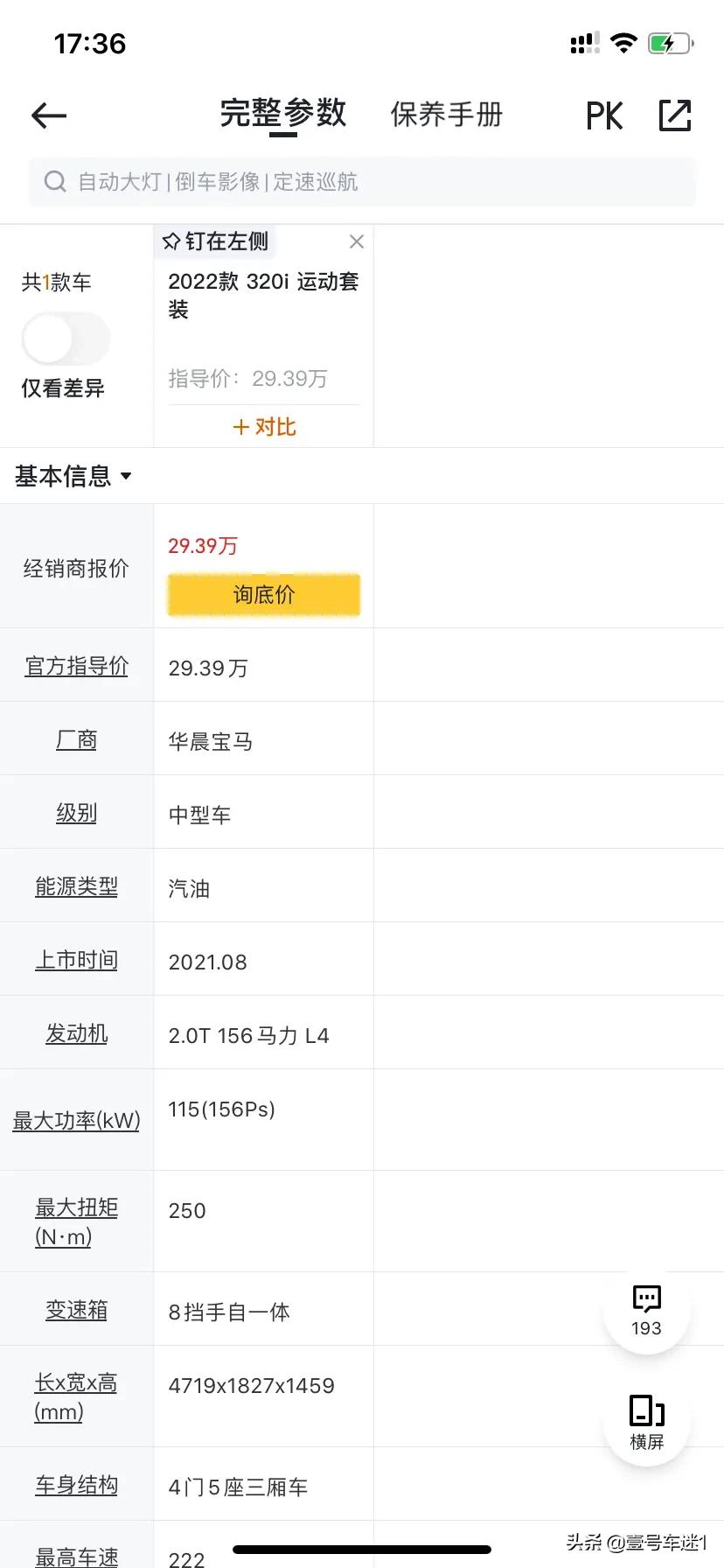Open the 官方指导价 parameter link
The height and width of the screenshot is (1568, 724).
[x=76, y=666]
